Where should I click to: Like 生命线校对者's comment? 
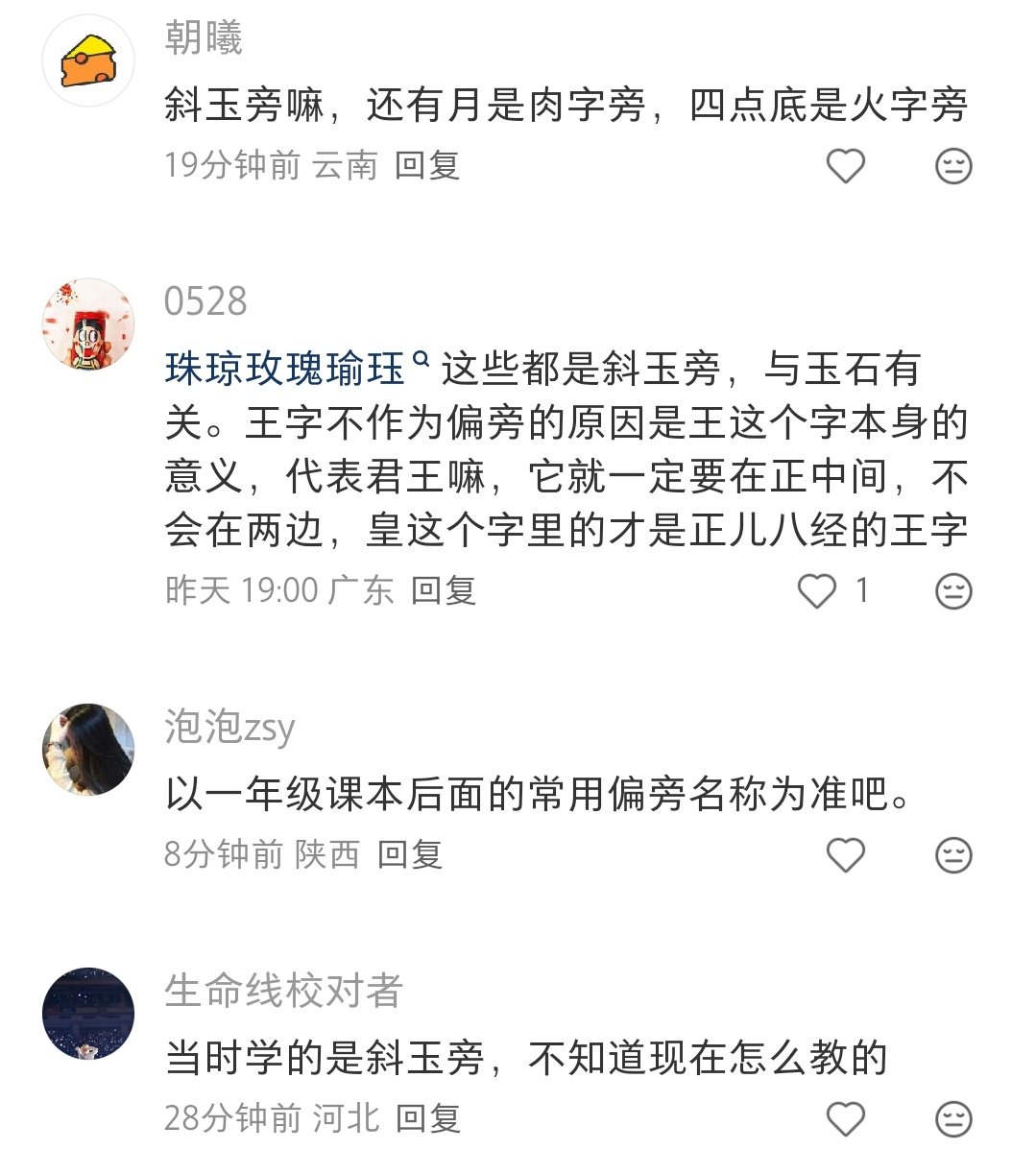pos(846,1118)
